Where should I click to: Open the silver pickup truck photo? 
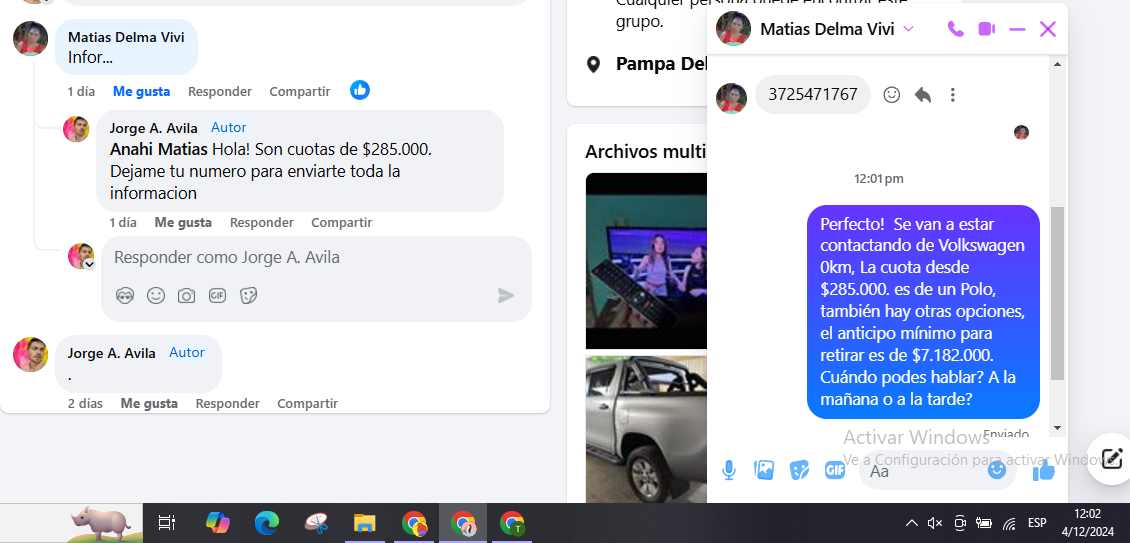tap(645, 428)
